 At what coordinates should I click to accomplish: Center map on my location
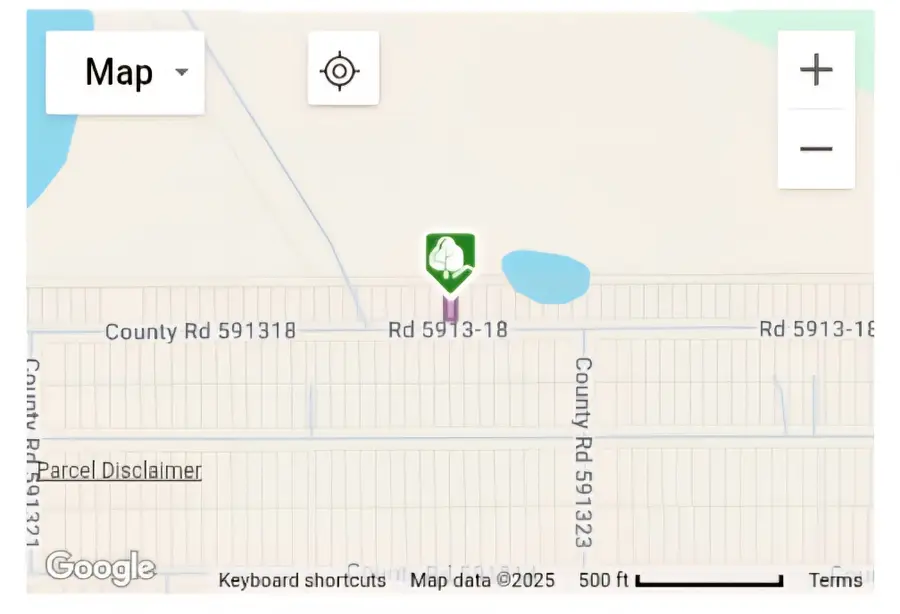[x=342, y=69]
